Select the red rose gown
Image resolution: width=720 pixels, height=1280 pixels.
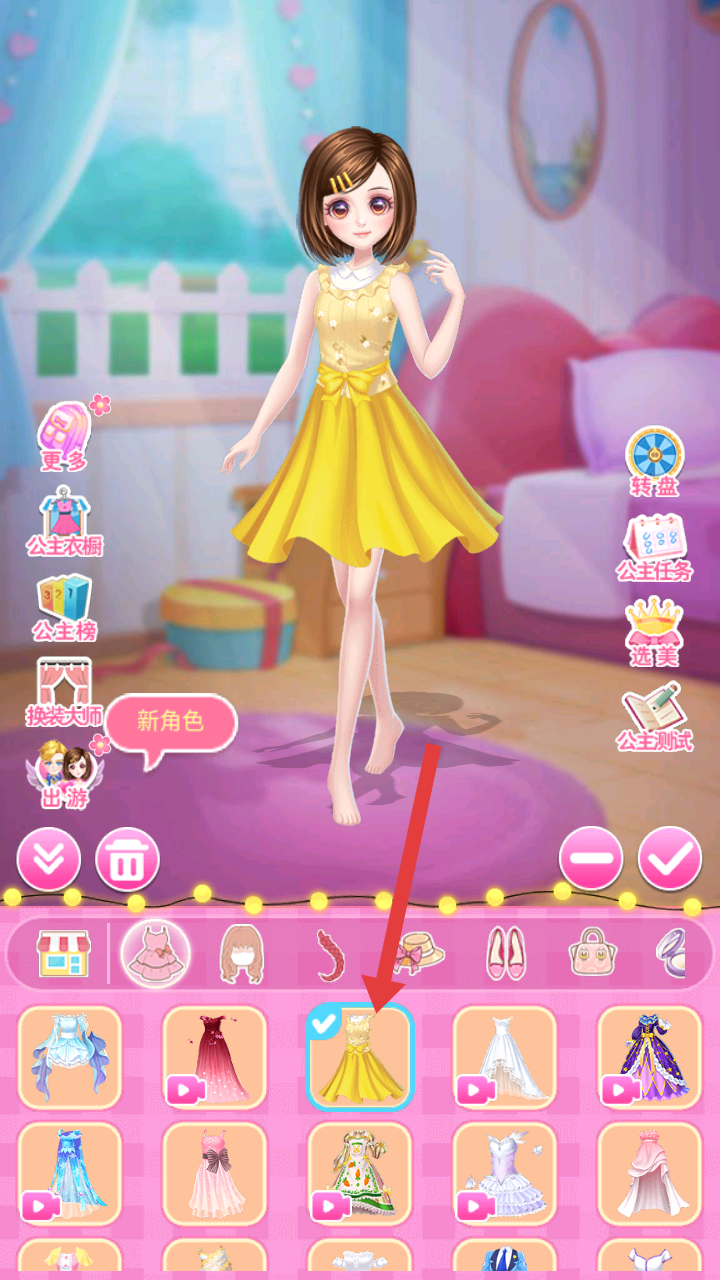point(215,1057)
